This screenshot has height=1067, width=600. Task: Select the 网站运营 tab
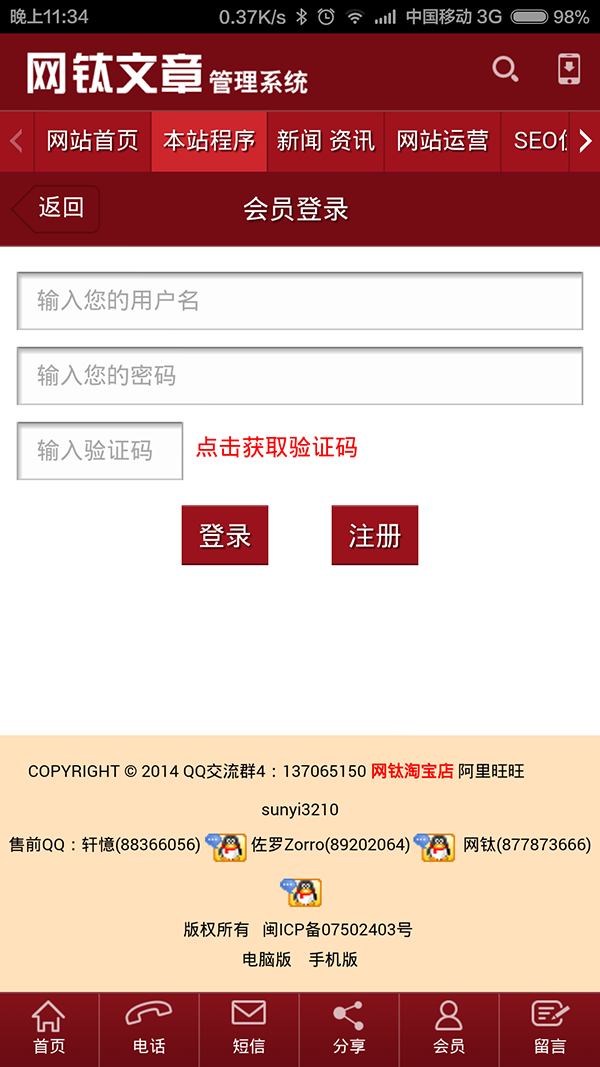442,141
